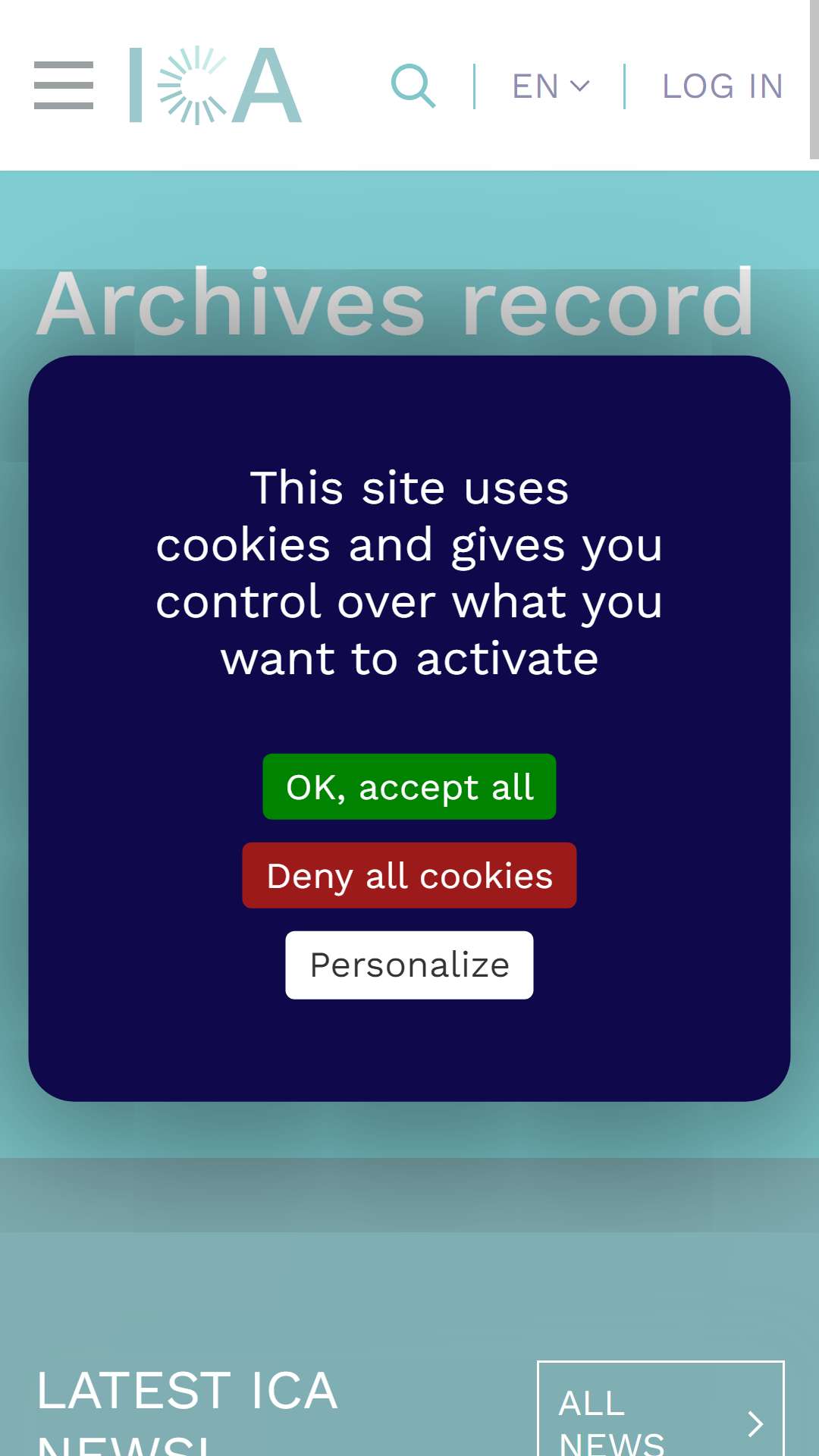
Task: Choose Personalize cookie settings
Action: click(x=409, y=965)
